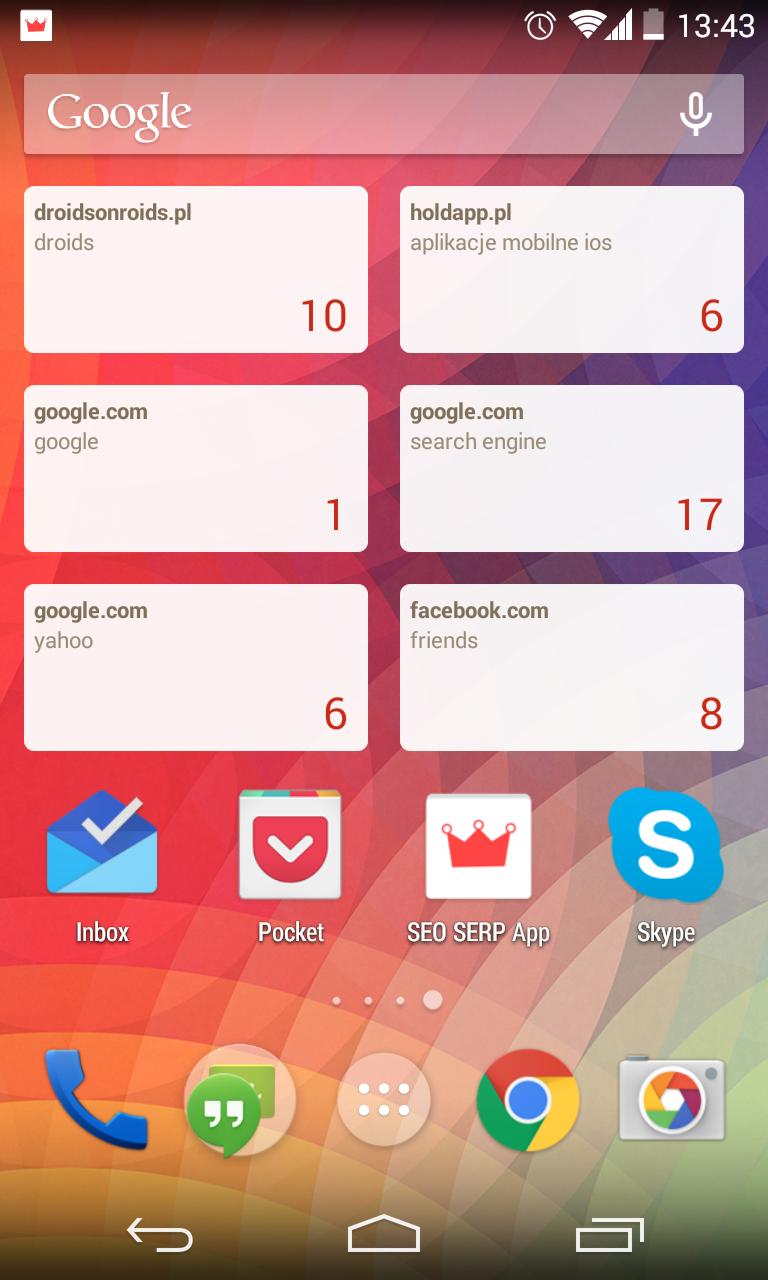This screenshot has width=768, height=1280.
Task: Open the holdapp.pl aplikacje mobilne ios widget
Action: coord(572,269)
